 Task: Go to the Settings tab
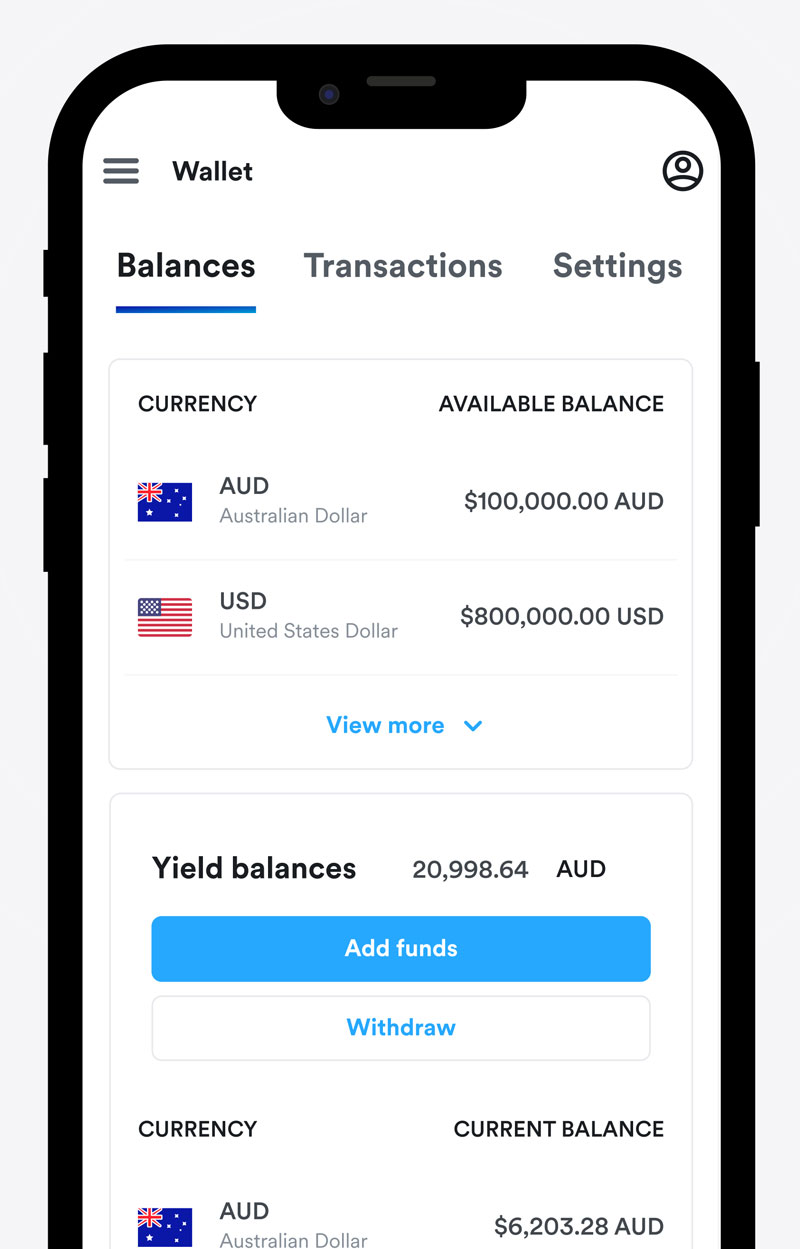pos(617,266)
